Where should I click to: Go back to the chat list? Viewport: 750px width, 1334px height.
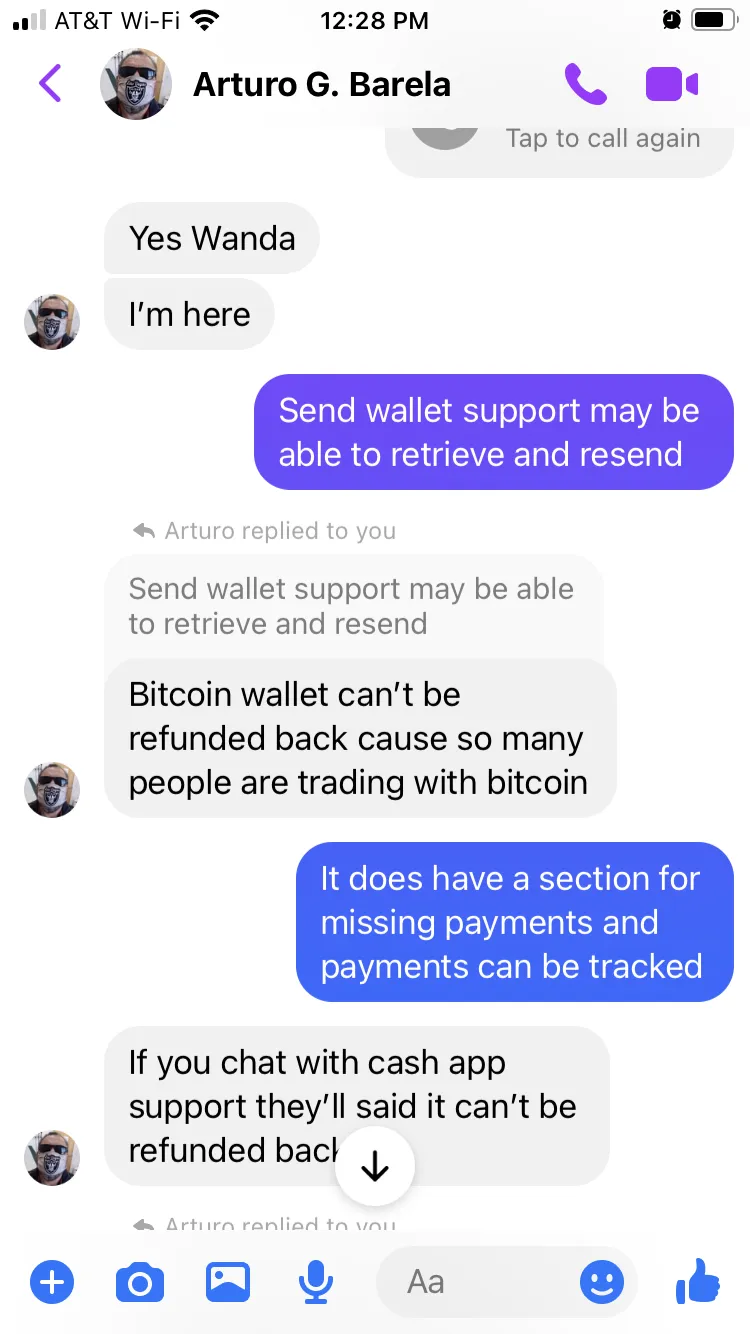50,84
